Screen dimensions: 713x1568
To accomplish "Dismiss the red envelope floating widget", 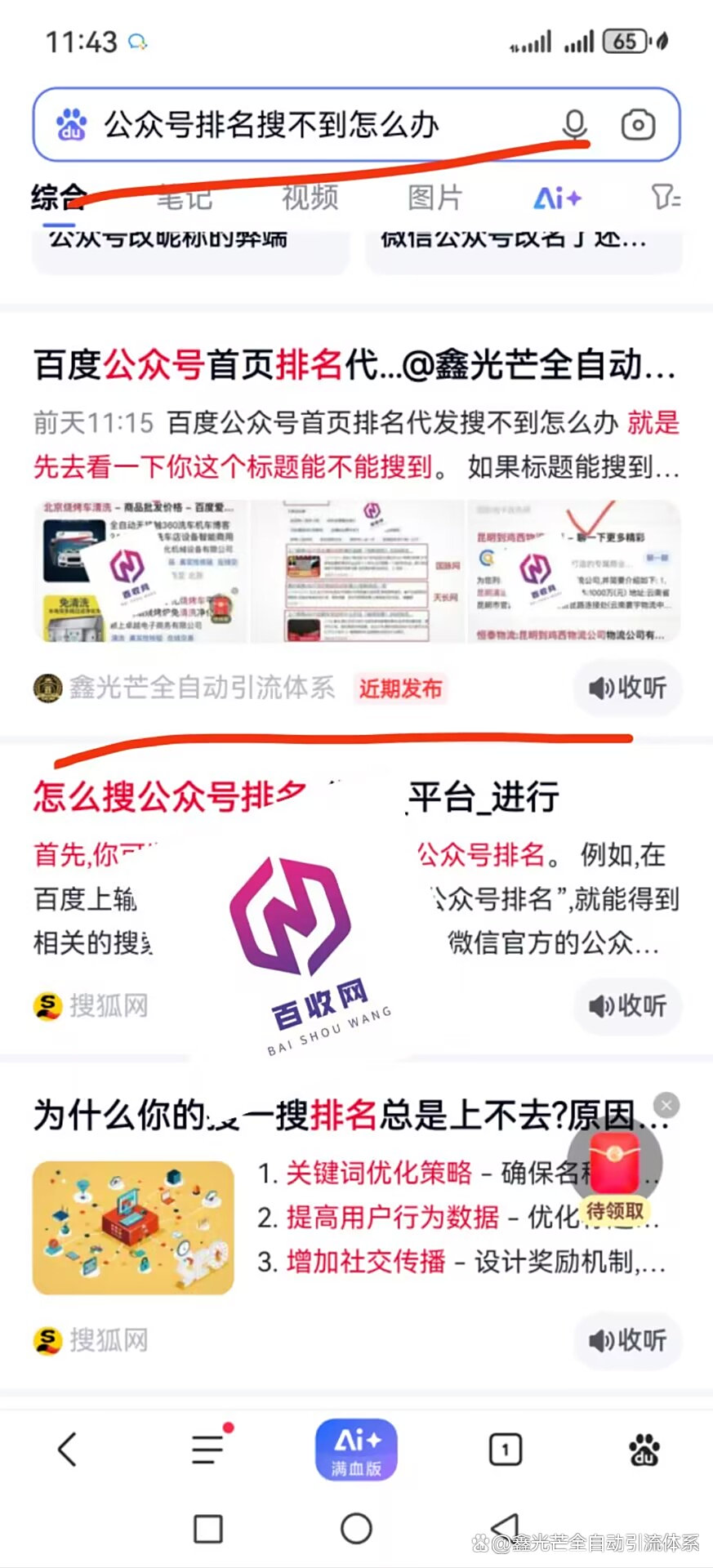I will click(x=666, y=1105).
